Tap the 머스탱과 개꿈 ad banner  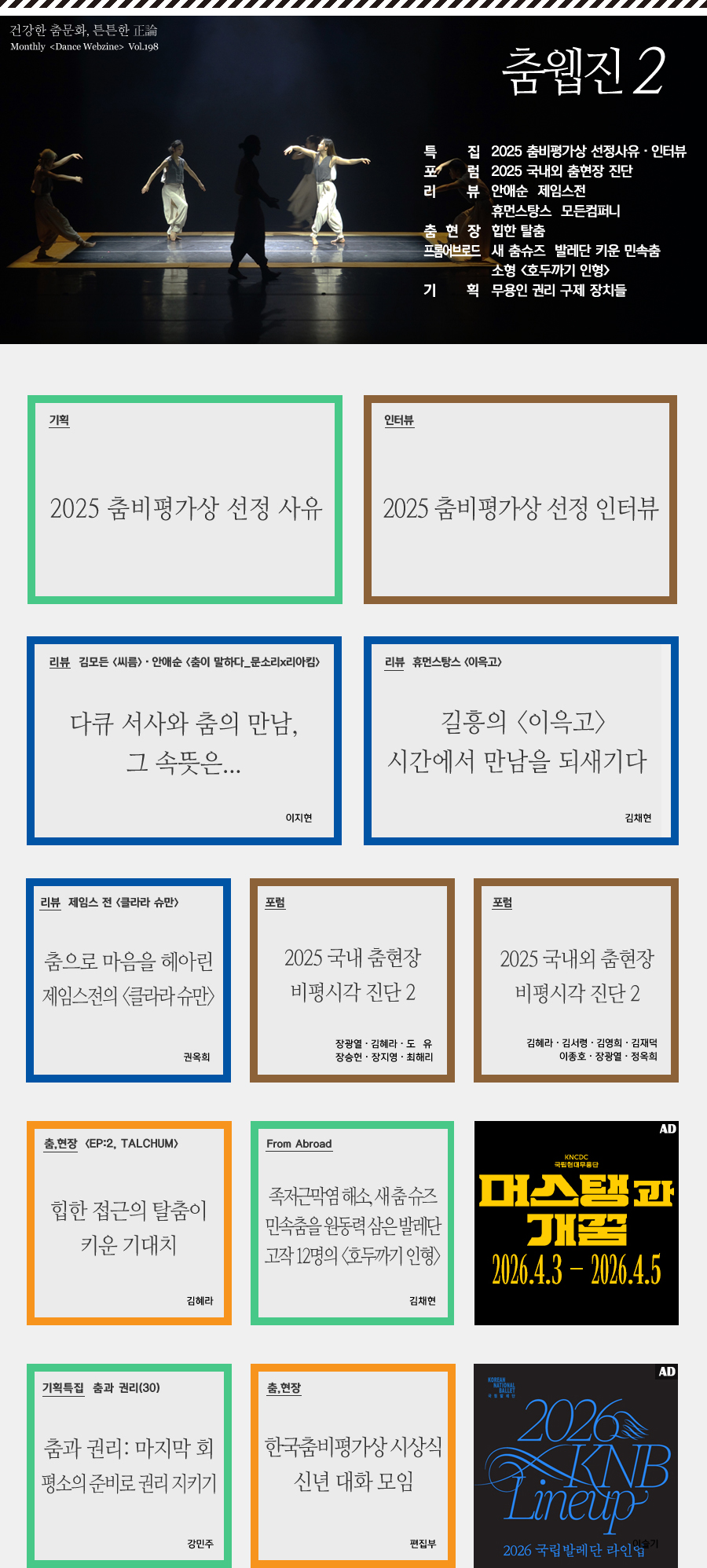pyautogui.click(x=576, y=1223)
